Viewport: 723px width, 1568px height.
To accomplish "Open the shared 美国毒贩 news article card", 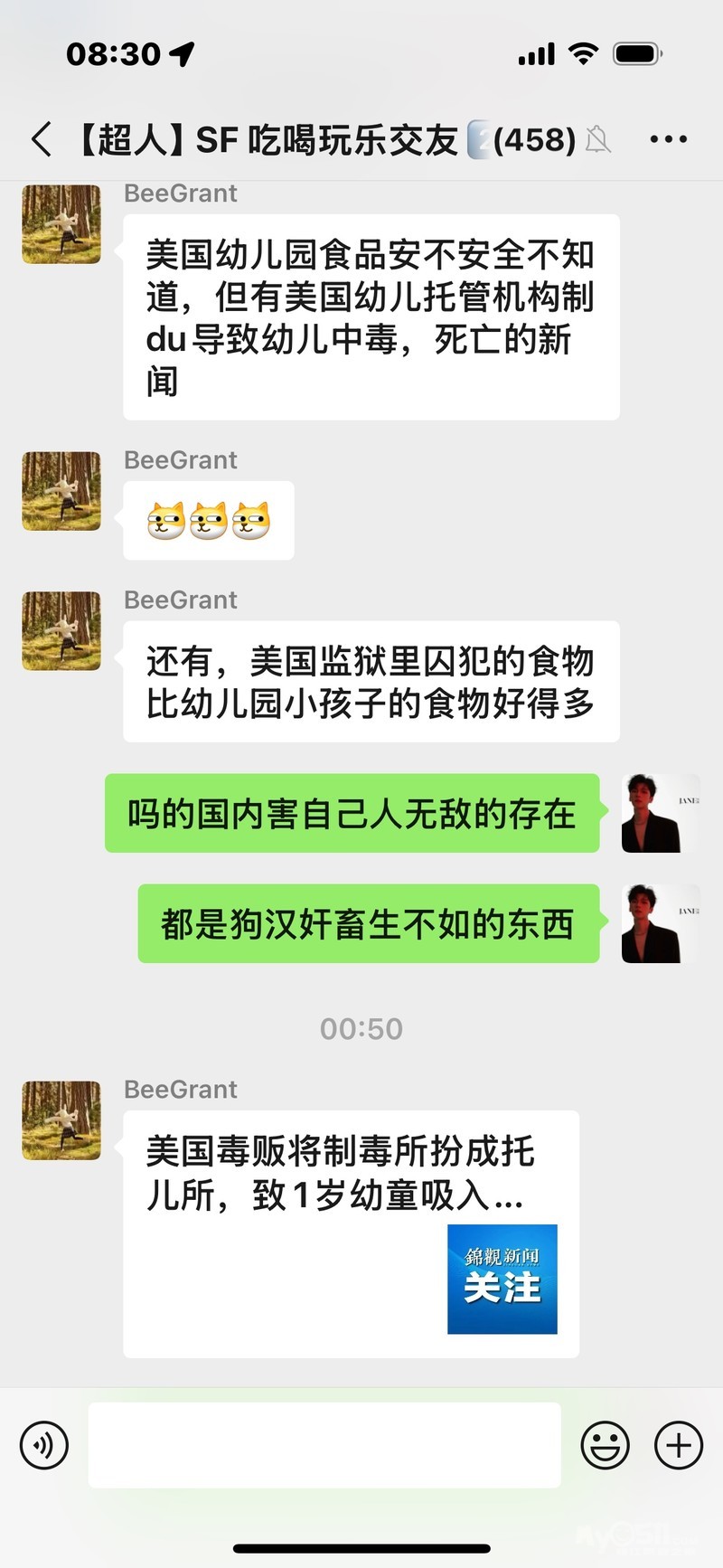I will (x=351, y=1233).
